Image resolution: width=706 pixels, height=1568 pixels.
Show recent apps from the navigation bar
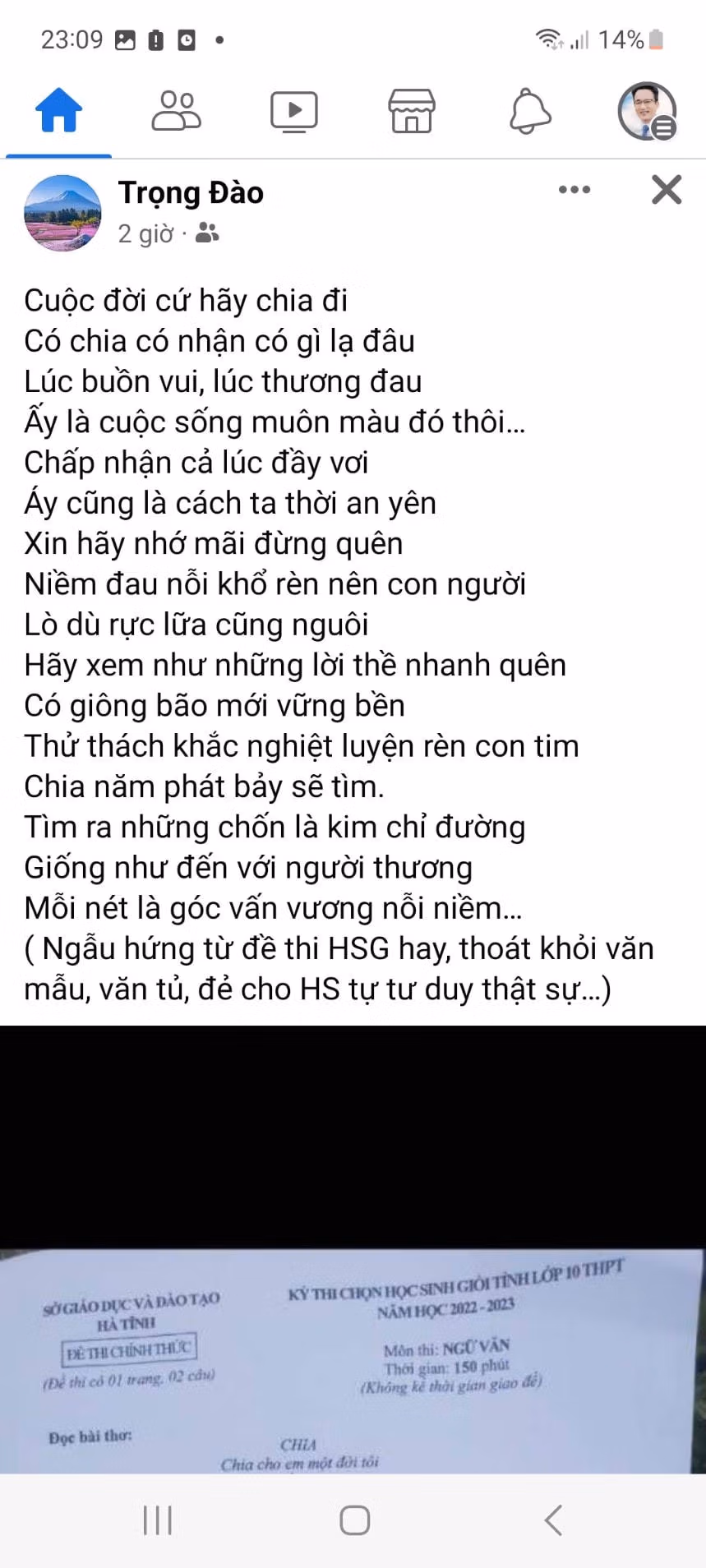pos(157,1520)
